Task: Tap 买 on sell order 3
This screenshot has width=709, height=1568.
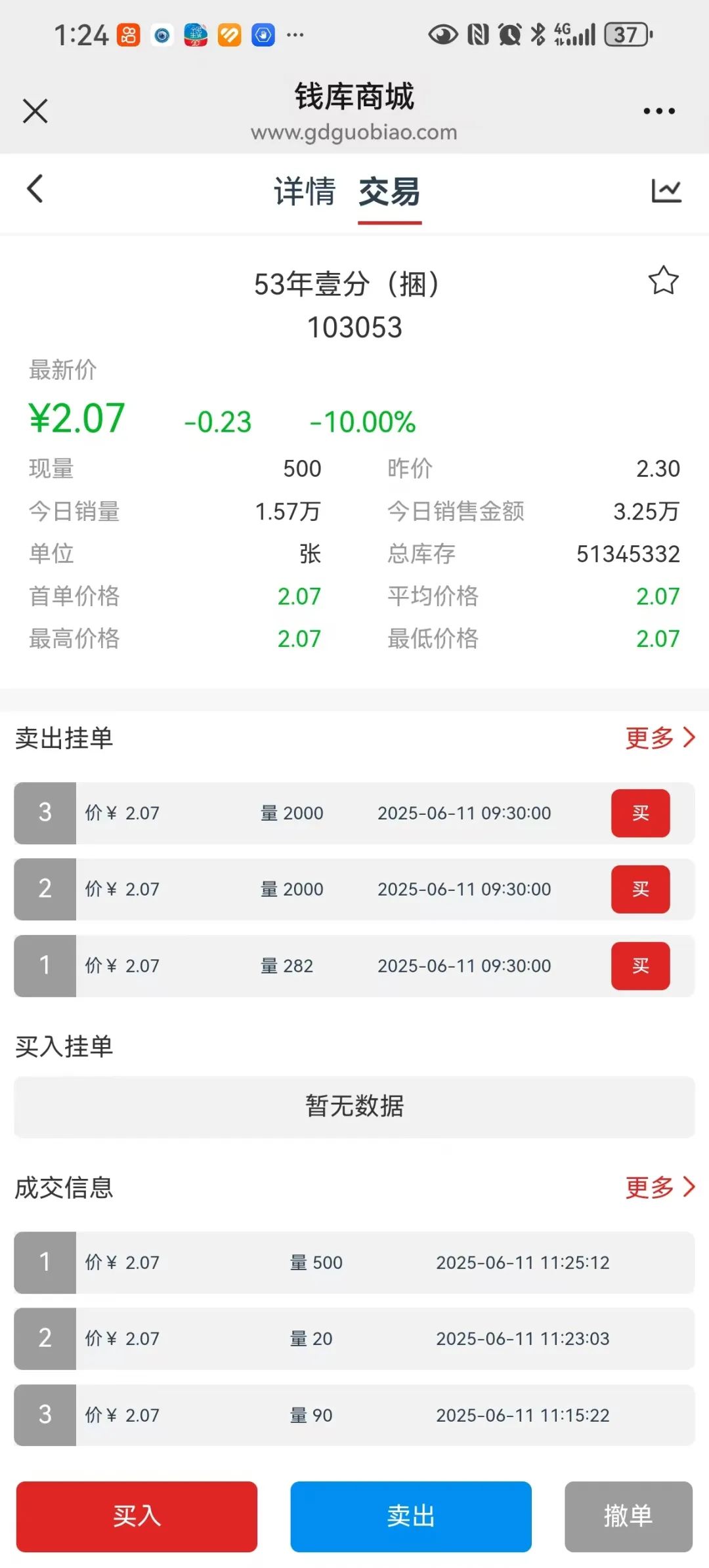Action: point(640,813)
